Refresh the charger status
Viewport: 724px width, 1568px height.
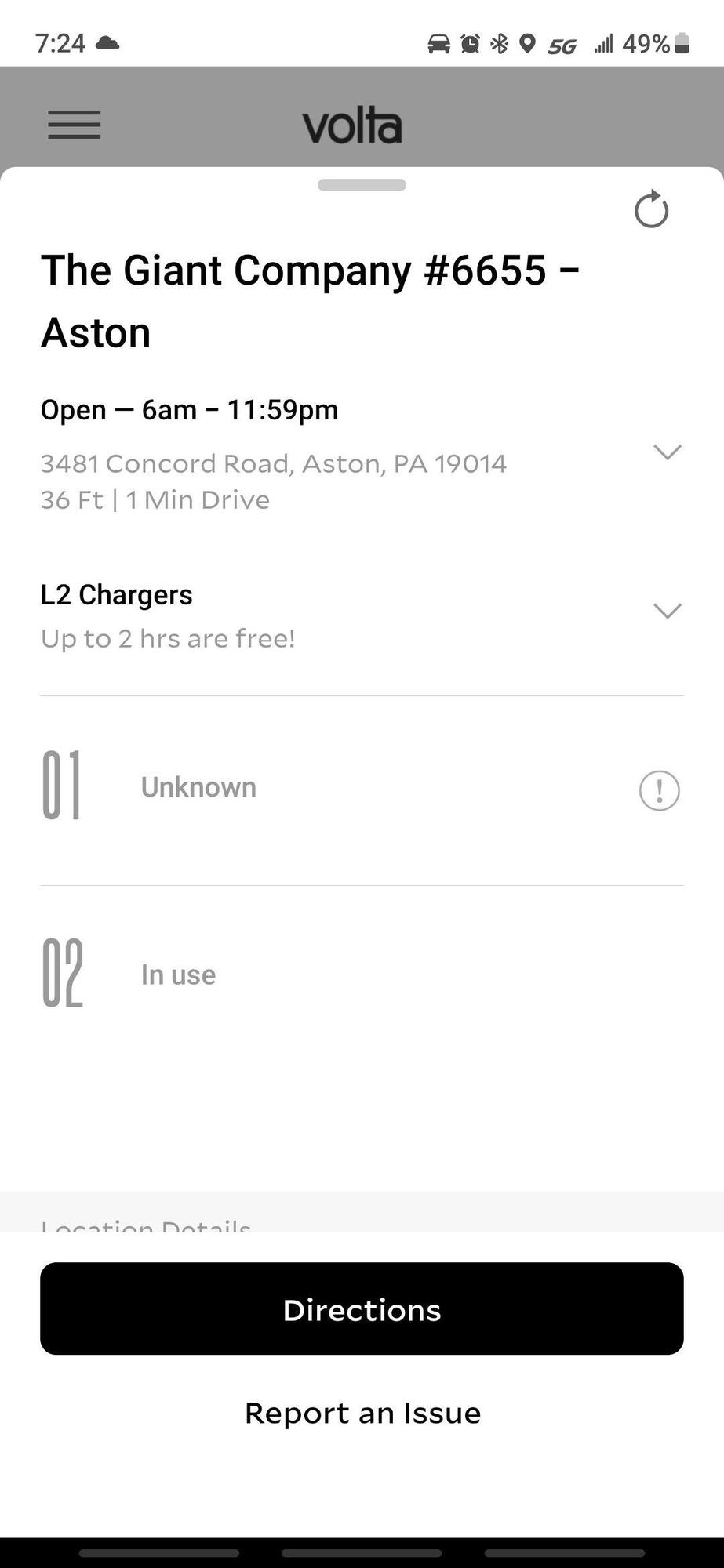(x=651, y=210)
